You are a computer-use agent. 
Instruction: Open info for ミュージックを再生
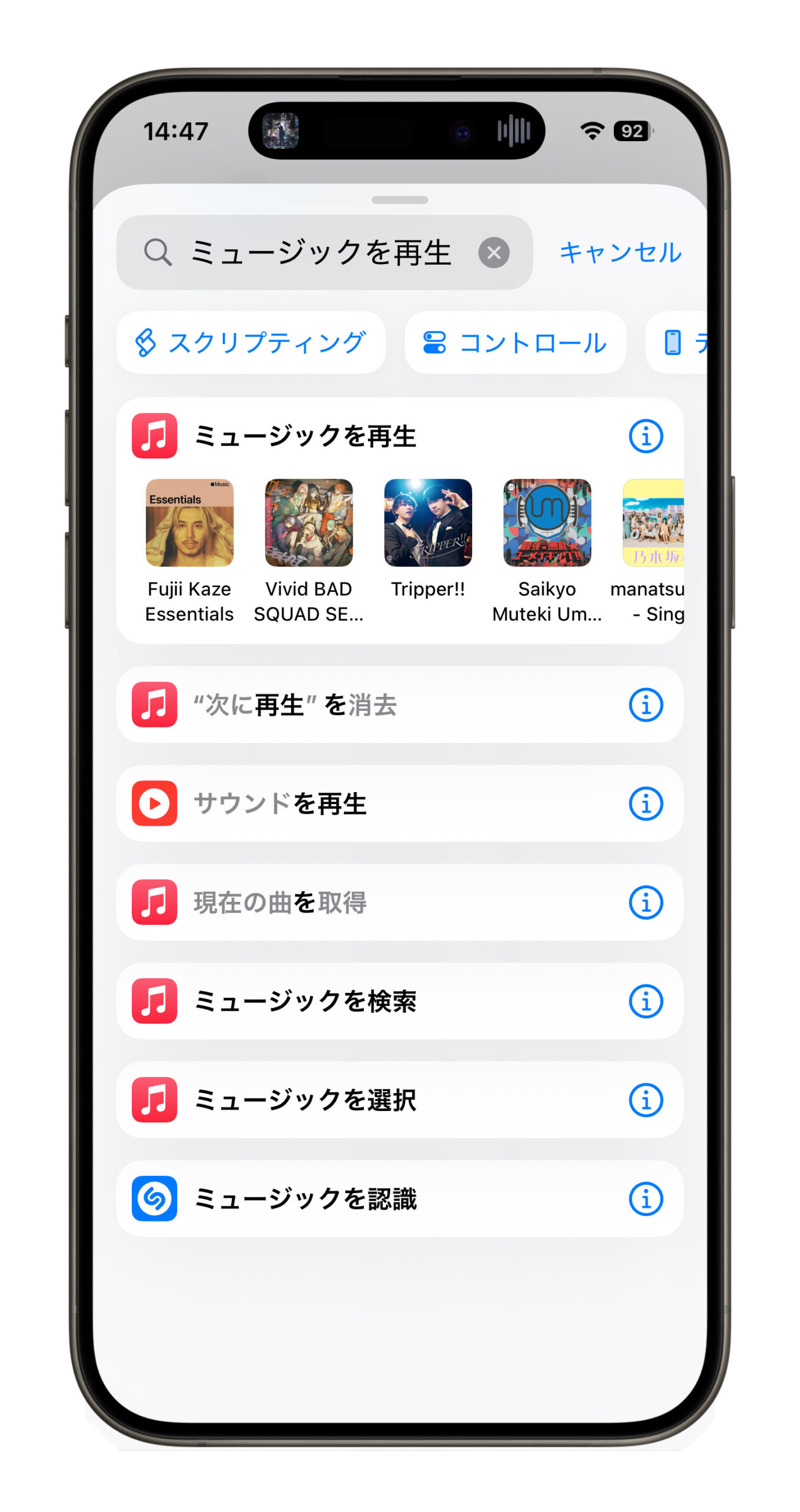click(x=645, y=436)
